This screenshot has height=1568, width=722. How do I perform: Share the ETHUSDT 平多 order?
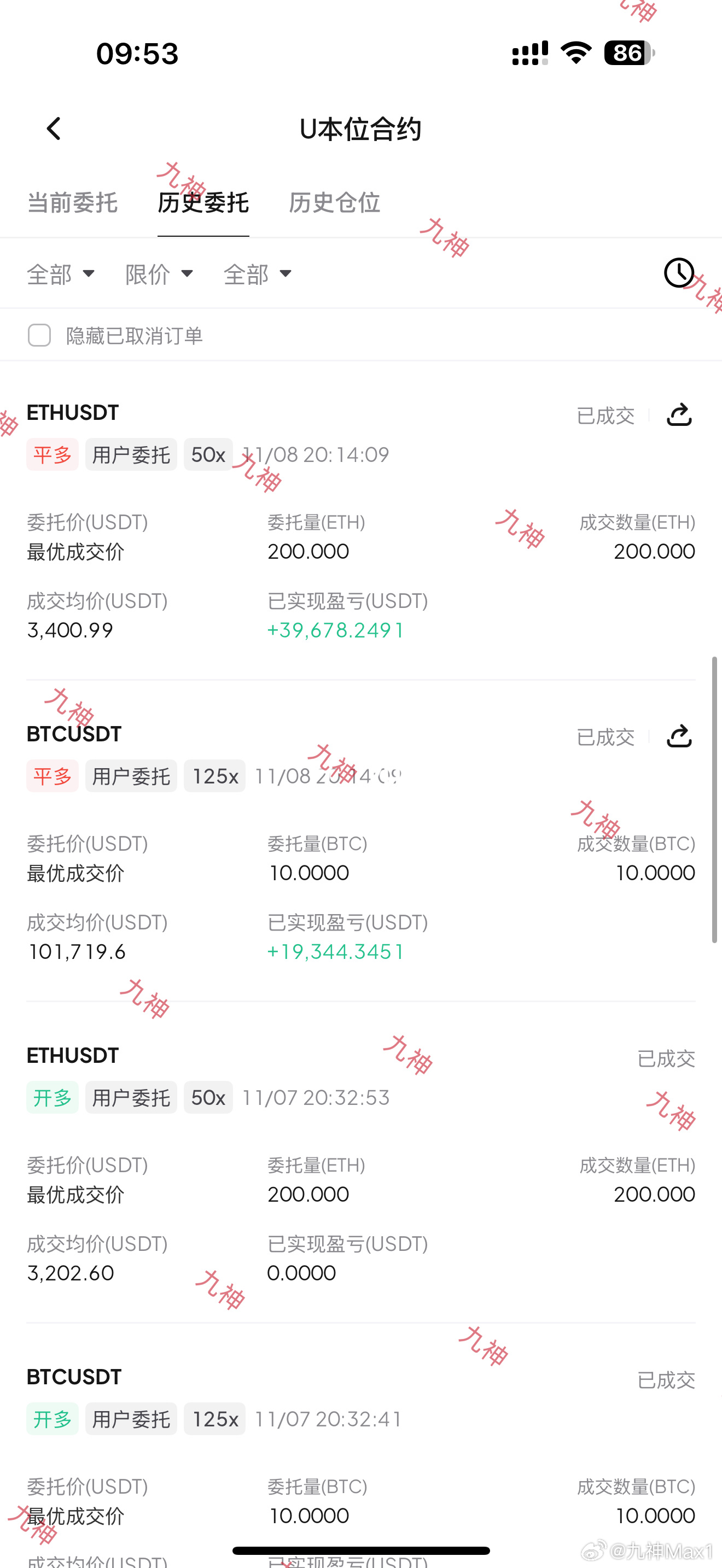[679, 415]
